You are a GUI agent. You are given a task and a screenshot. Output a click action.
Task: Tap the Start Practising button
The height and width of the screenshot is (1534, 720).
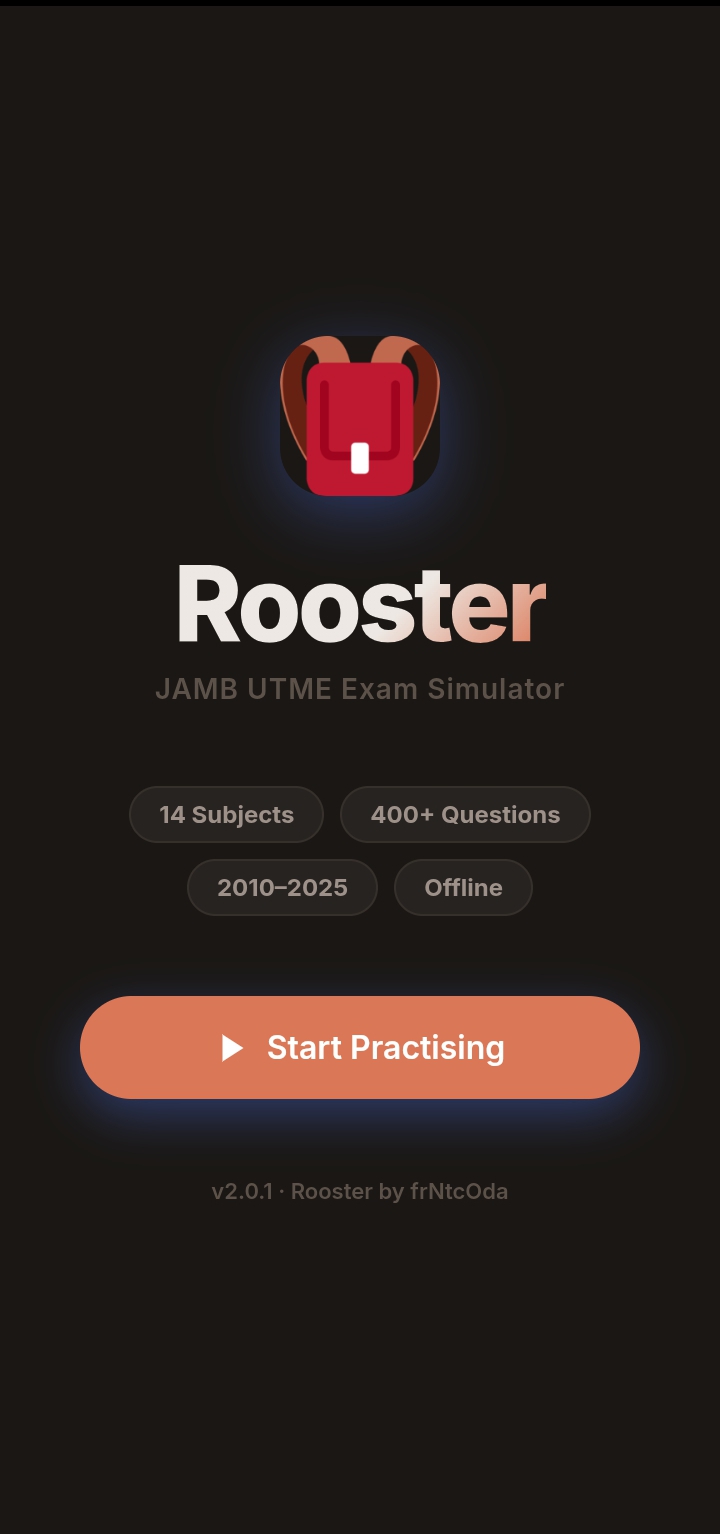point(360,1047)
